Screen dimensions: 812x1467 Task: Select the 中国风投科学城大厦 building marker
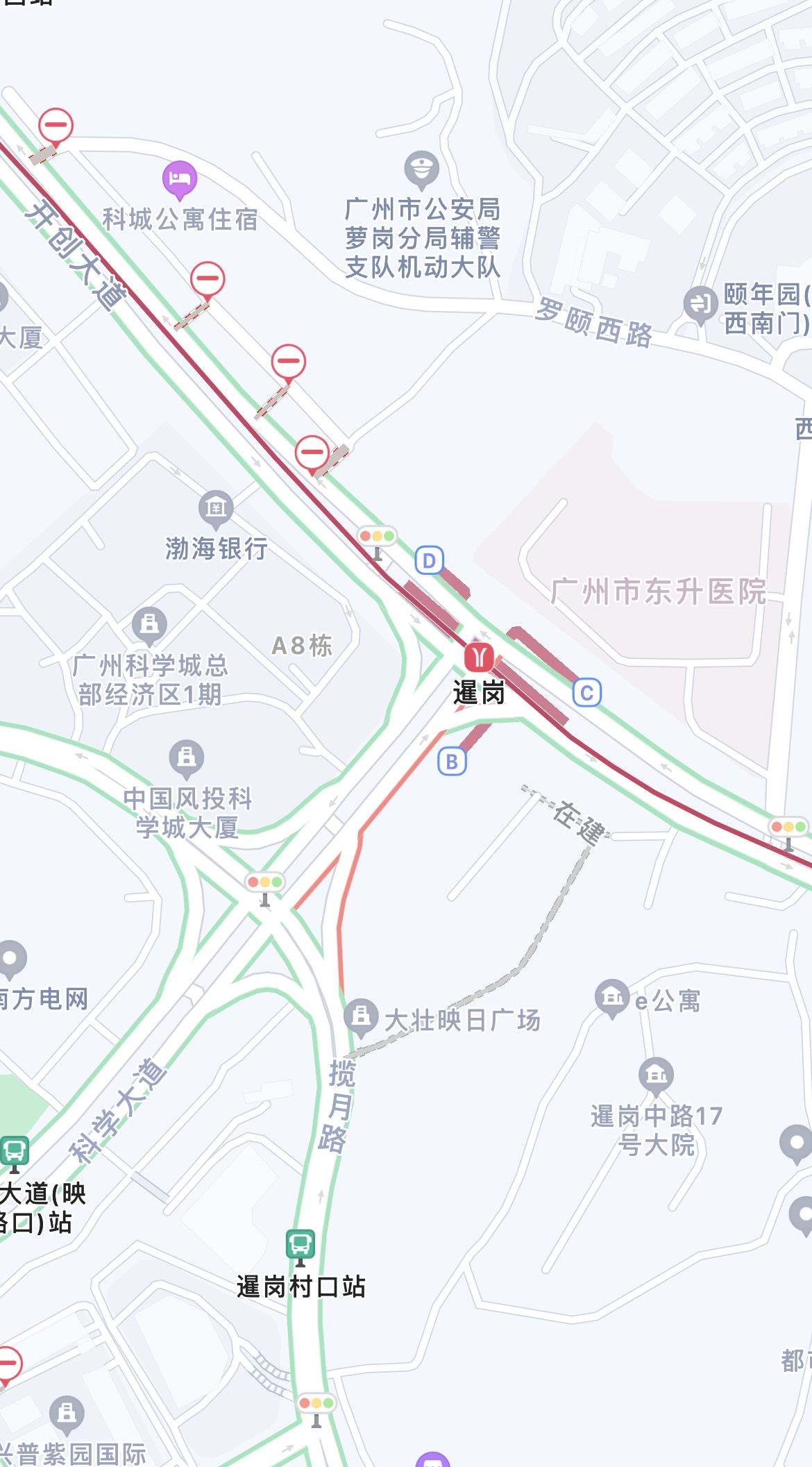pyautogui.click(x=187, y=756)
